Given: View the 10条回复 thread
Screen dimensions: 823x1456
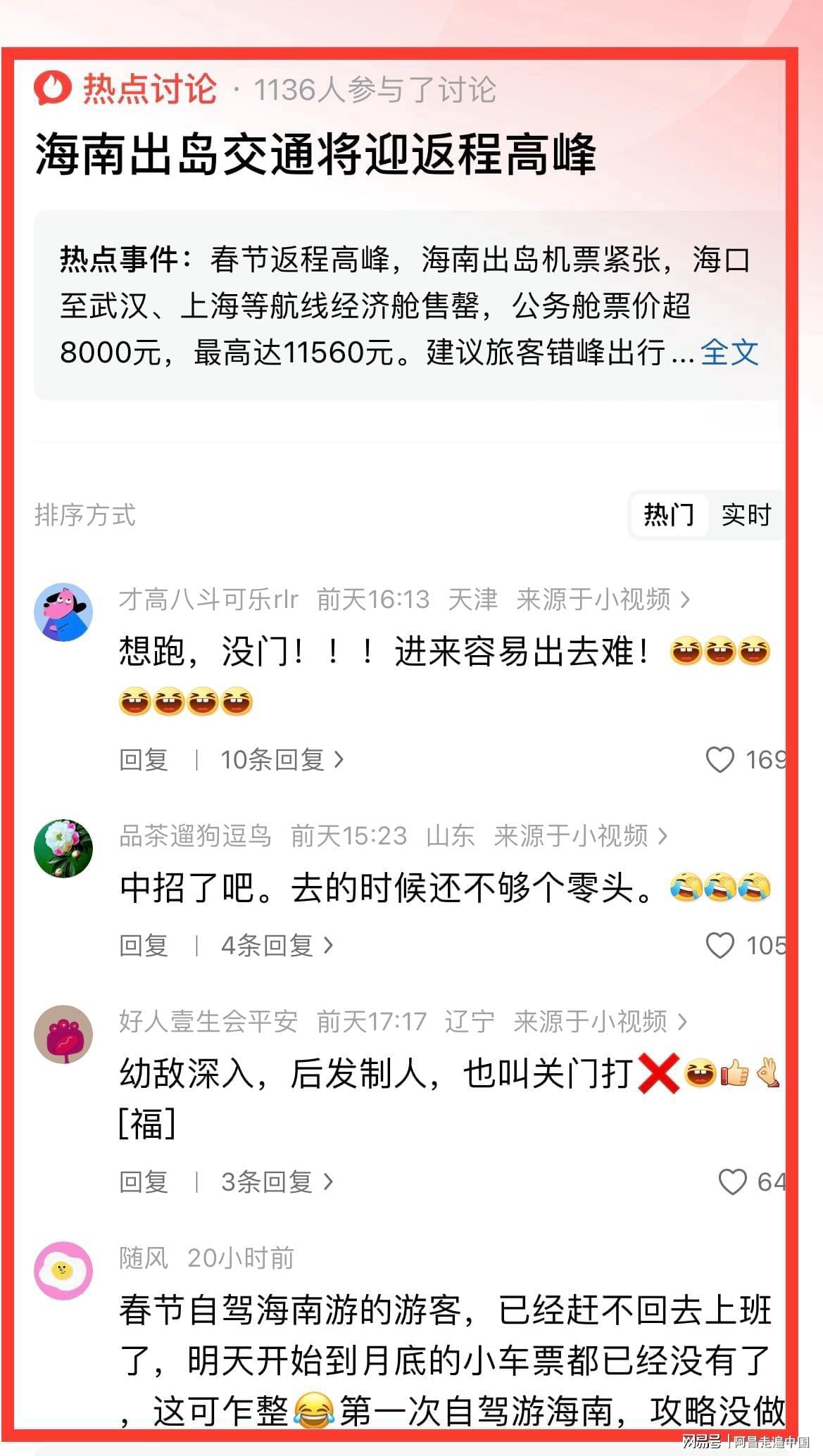Looking at the screenshot, I should point(282,760).
